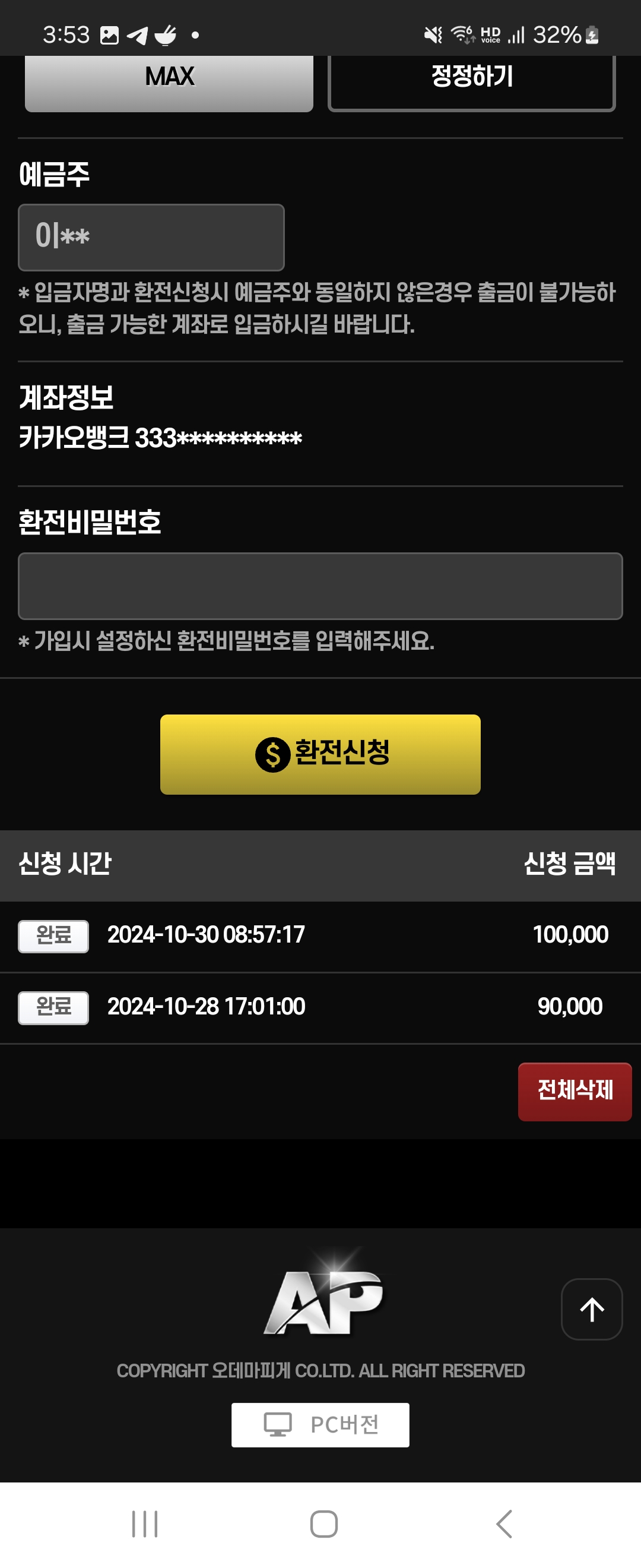641x1568 pixels.
Task: Go back using system navigation bar
Action: 503,1523
